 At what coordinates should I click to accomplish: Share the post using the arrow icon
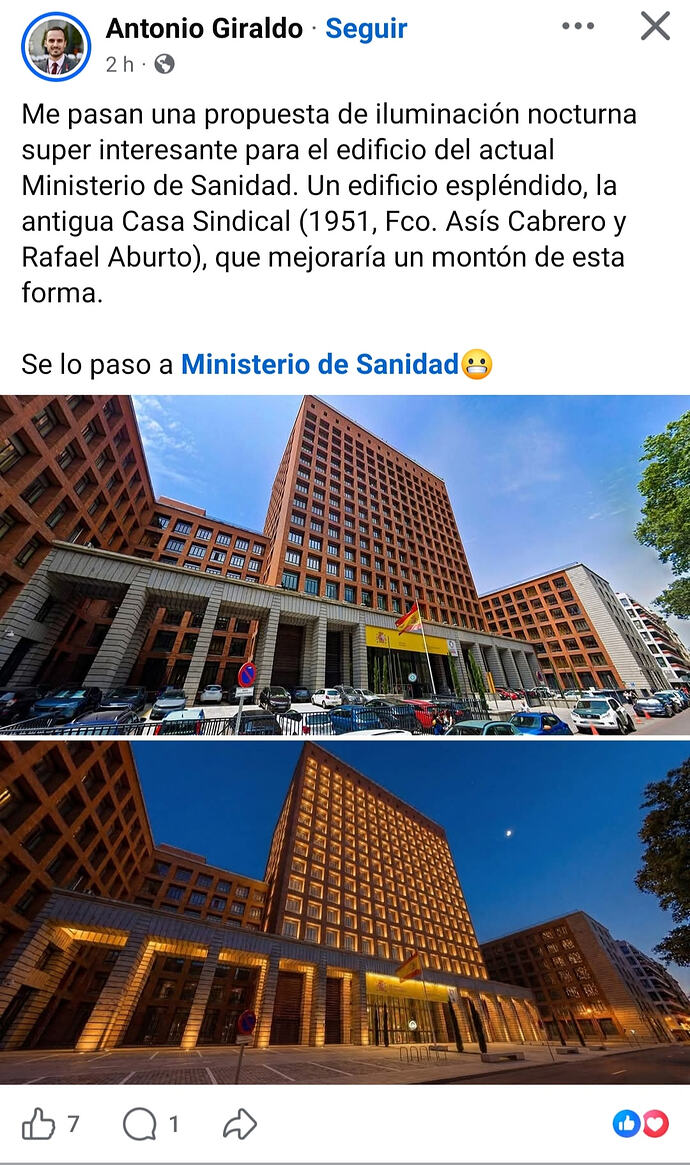[240, 1124]
